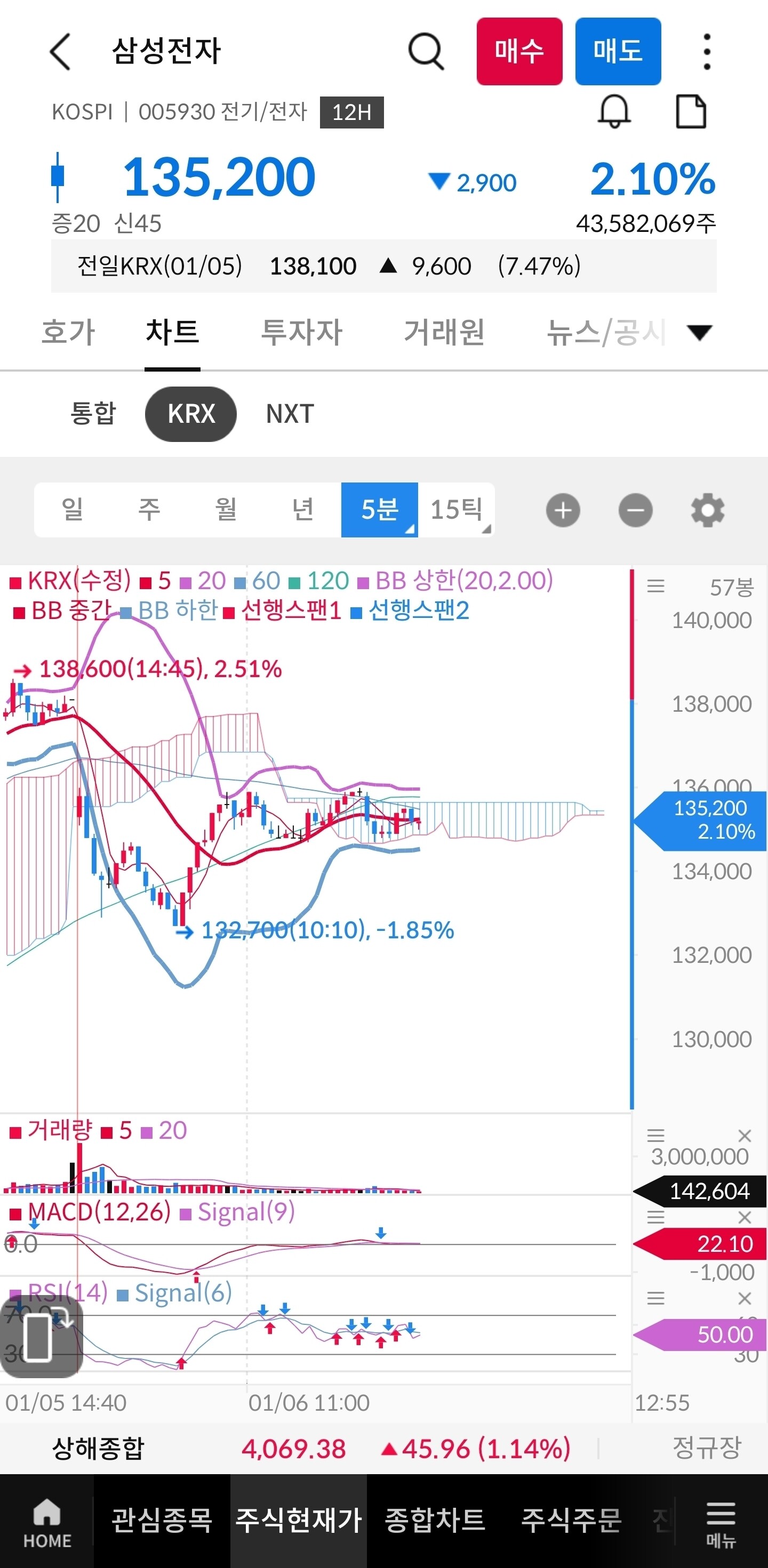Switch to the 거래원 tab
Screen dimensions: 768x1568
point(444,332)
